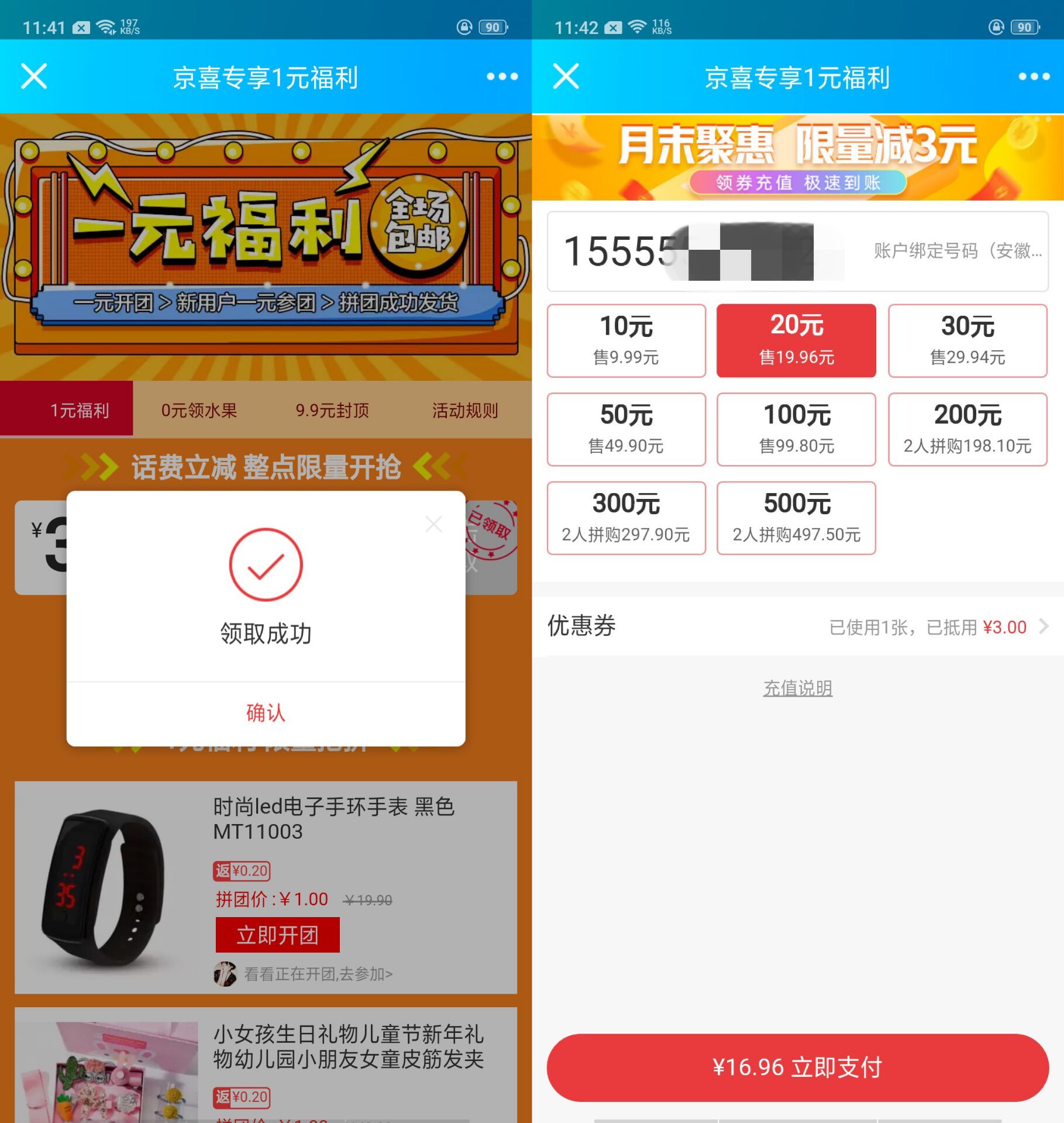Expand the 200元 2人拼购198.10元 pair-buy option
The image size is (1064, 1123).
(967, 429)
